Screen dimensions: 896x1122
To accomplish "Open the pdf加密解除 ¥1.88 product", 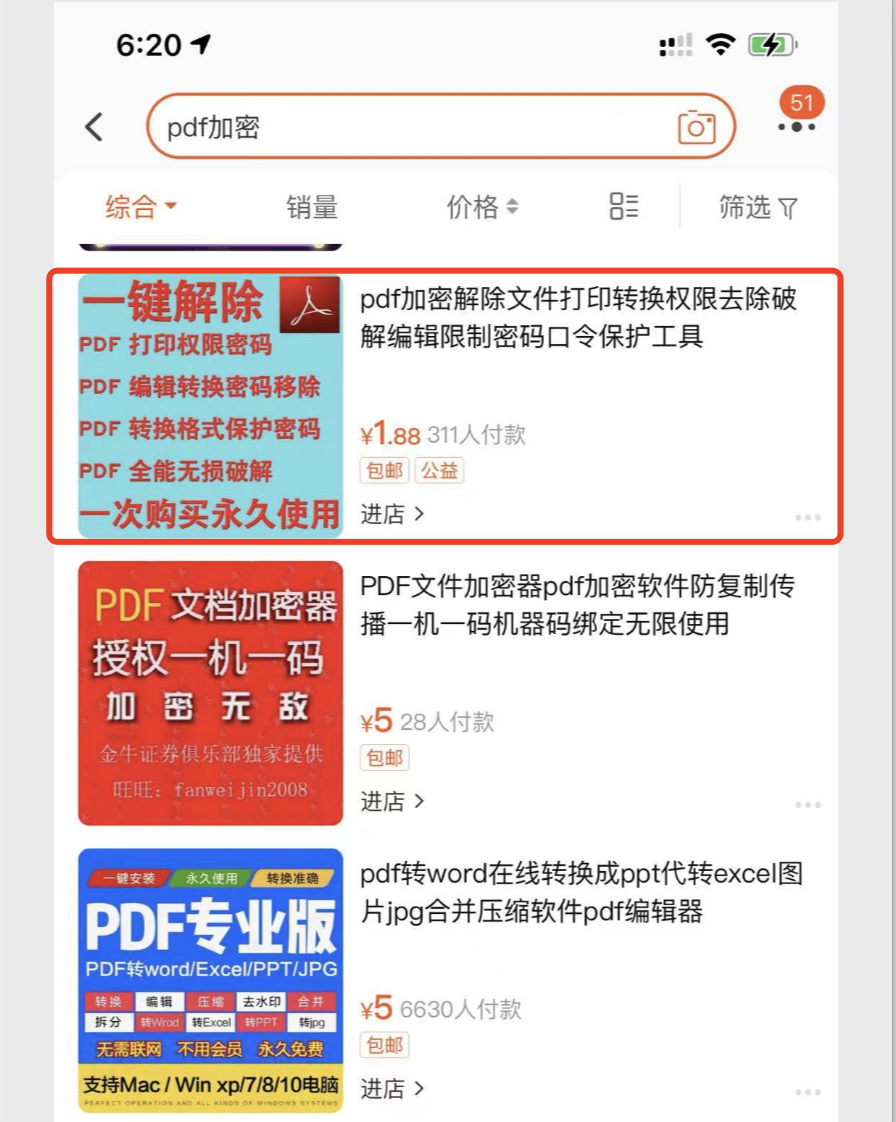I will click(578, 318).
